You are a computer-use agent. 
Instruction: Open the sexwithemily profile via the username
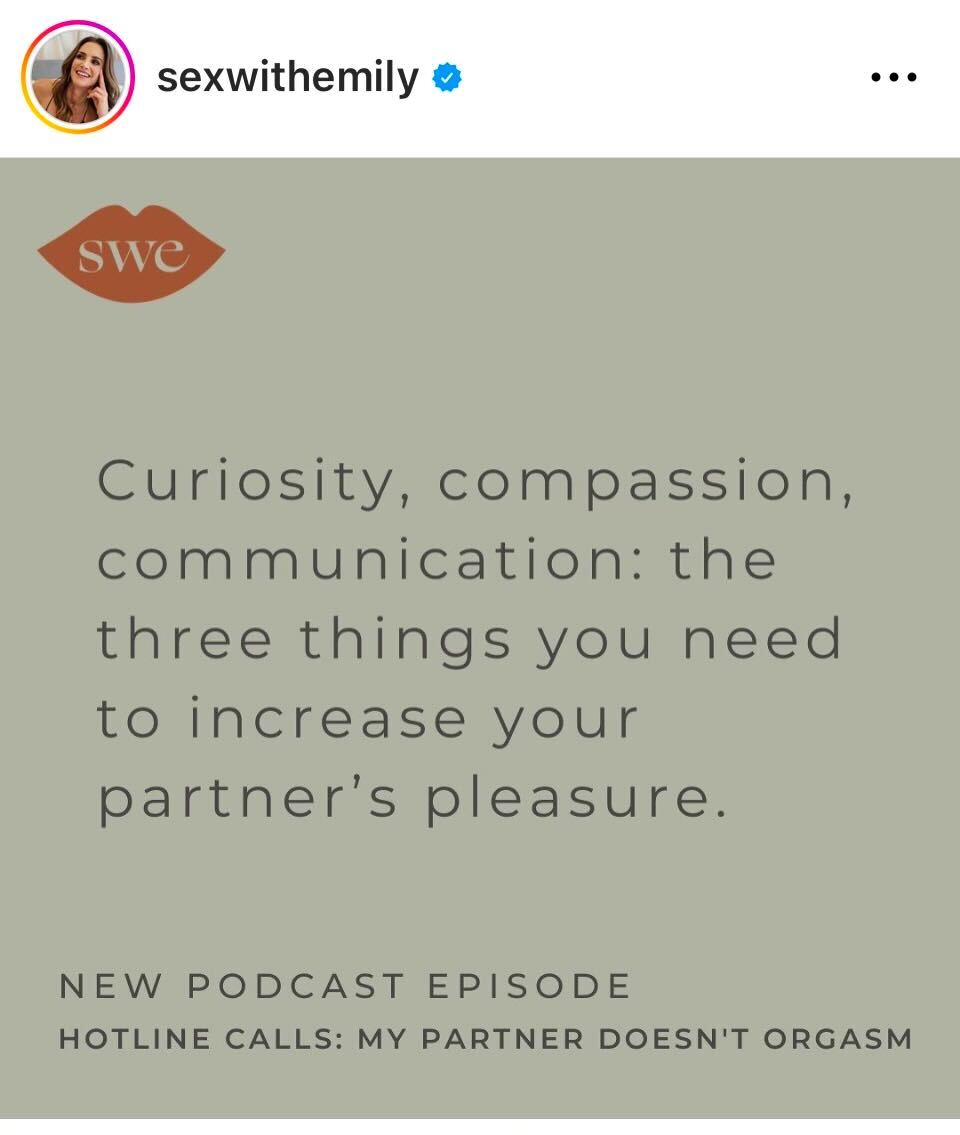point(288,77)
